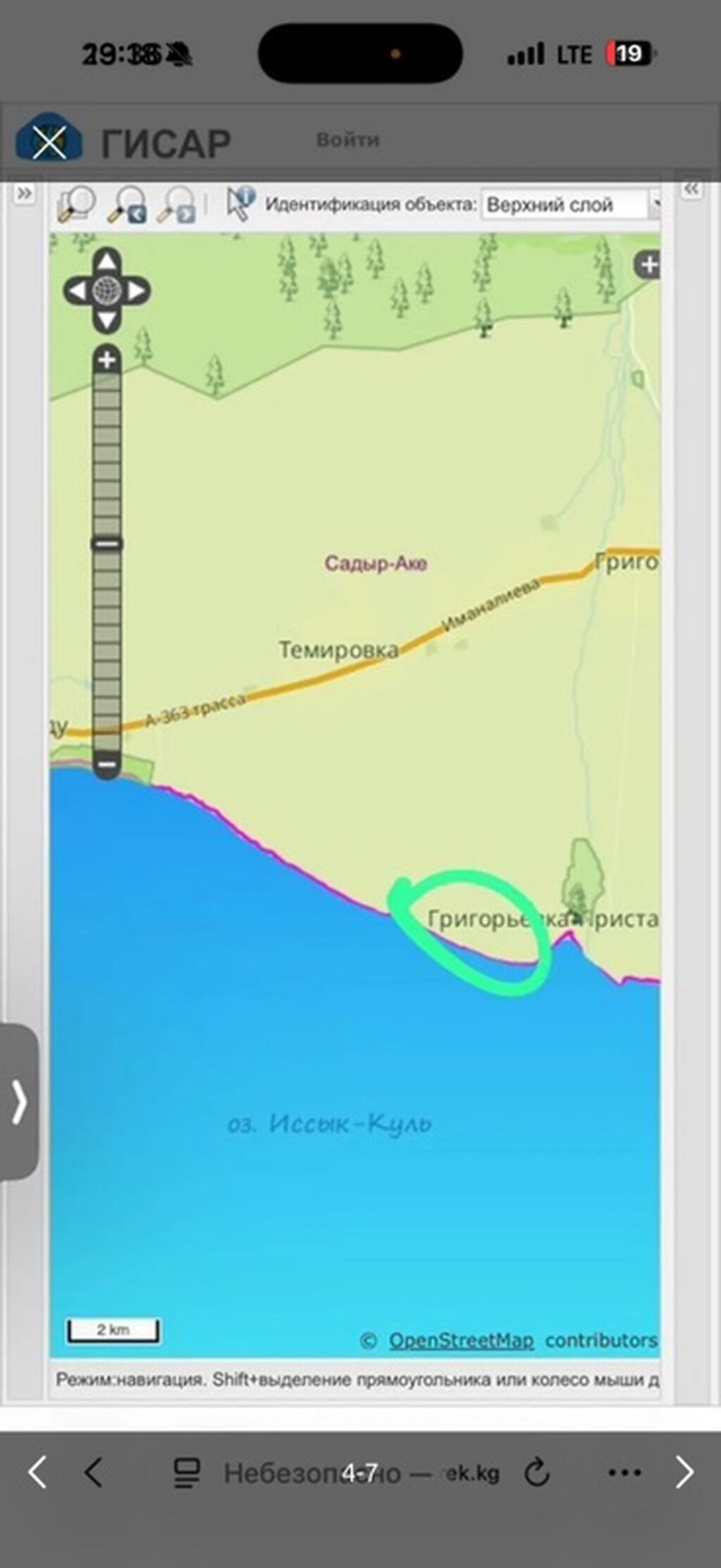
Task: Close the image viewer
Action: [x=49, y=143]
